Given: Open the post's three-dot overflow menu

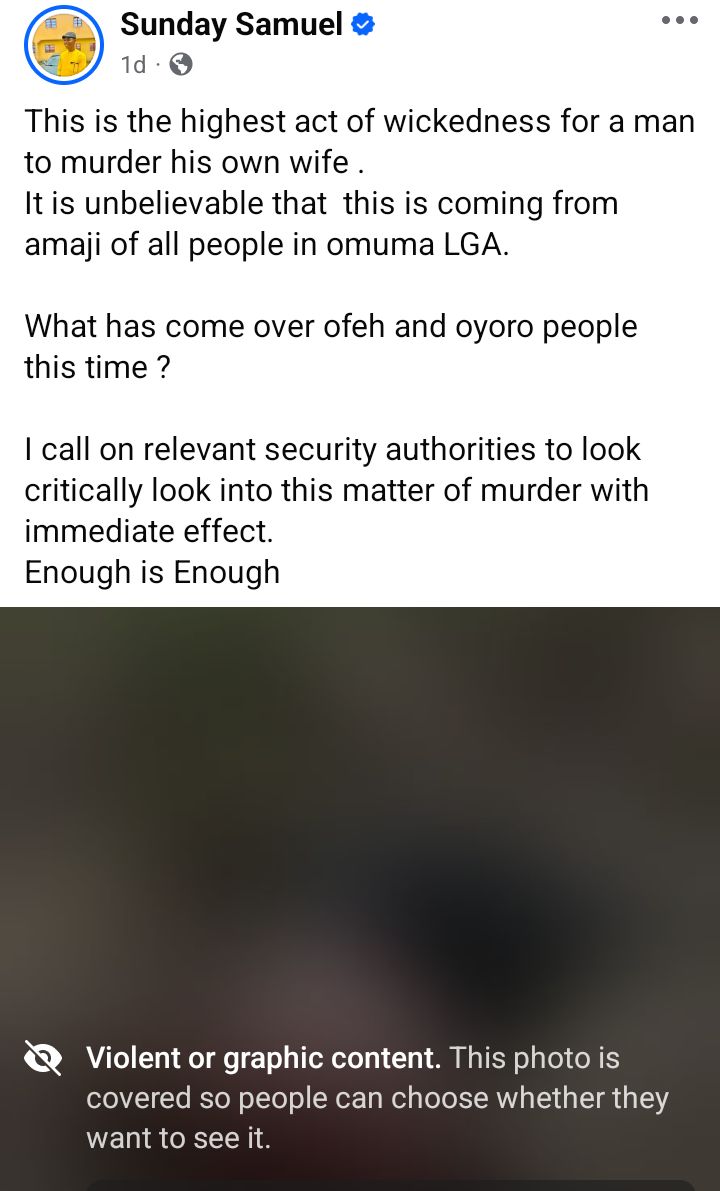Looking at the screenshot, I should click(x=679, y=20).
